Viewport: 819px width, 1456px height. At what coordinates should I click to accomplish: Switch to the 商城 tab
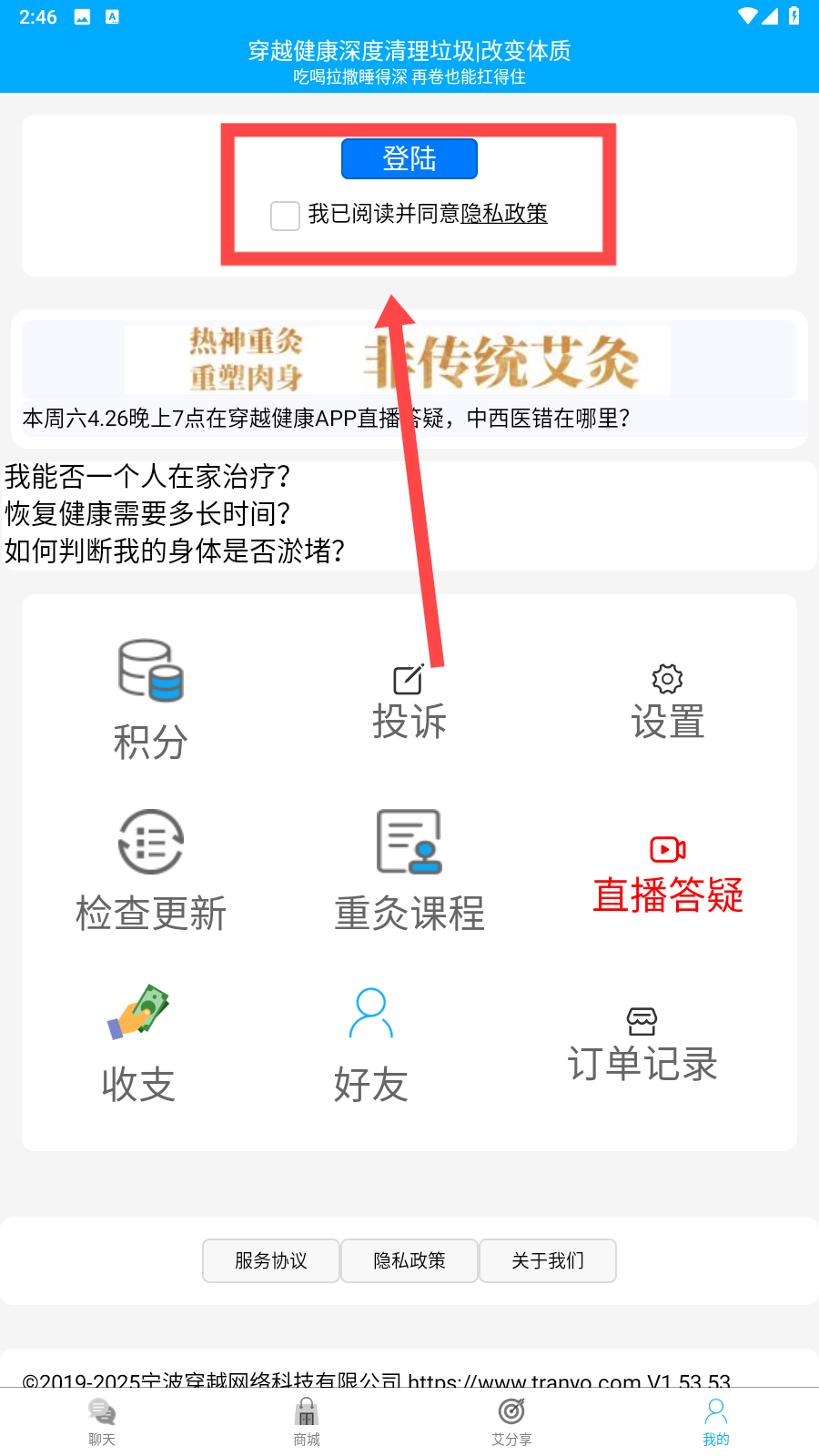click(x=307, y=1421)
